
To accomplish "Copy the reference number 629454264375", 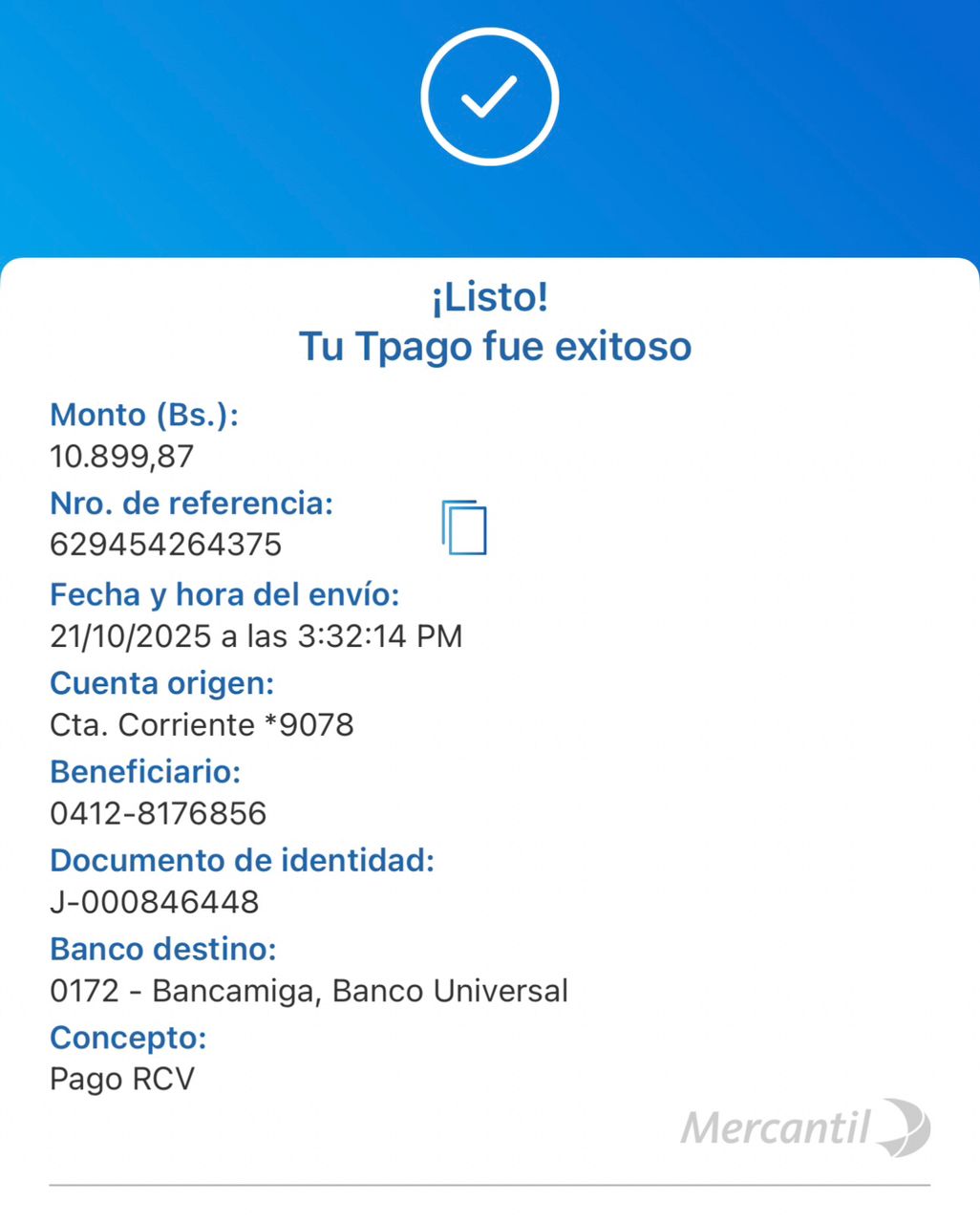I will coord(464,526).
